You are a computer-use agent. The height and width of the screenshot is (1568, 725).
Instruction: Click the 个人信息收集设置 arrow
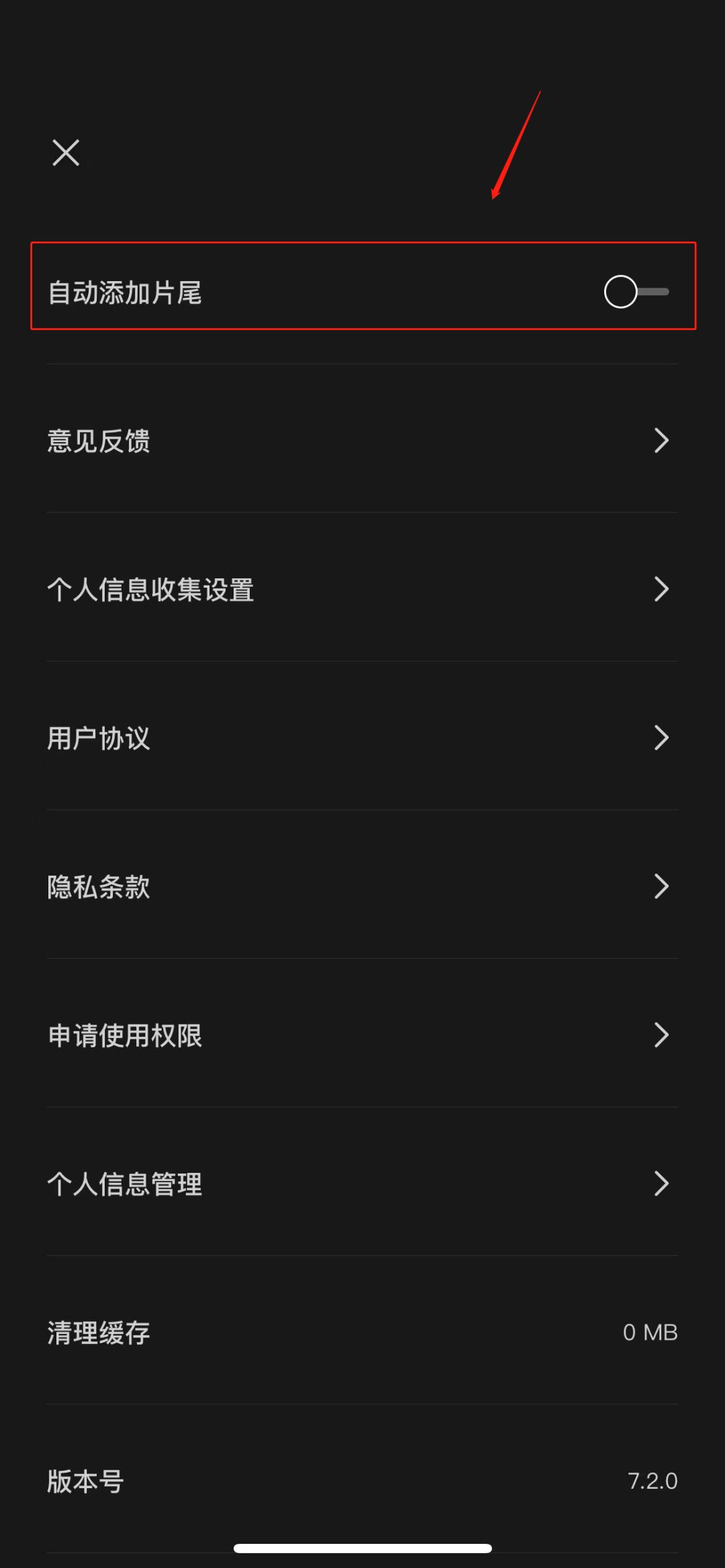663,590
